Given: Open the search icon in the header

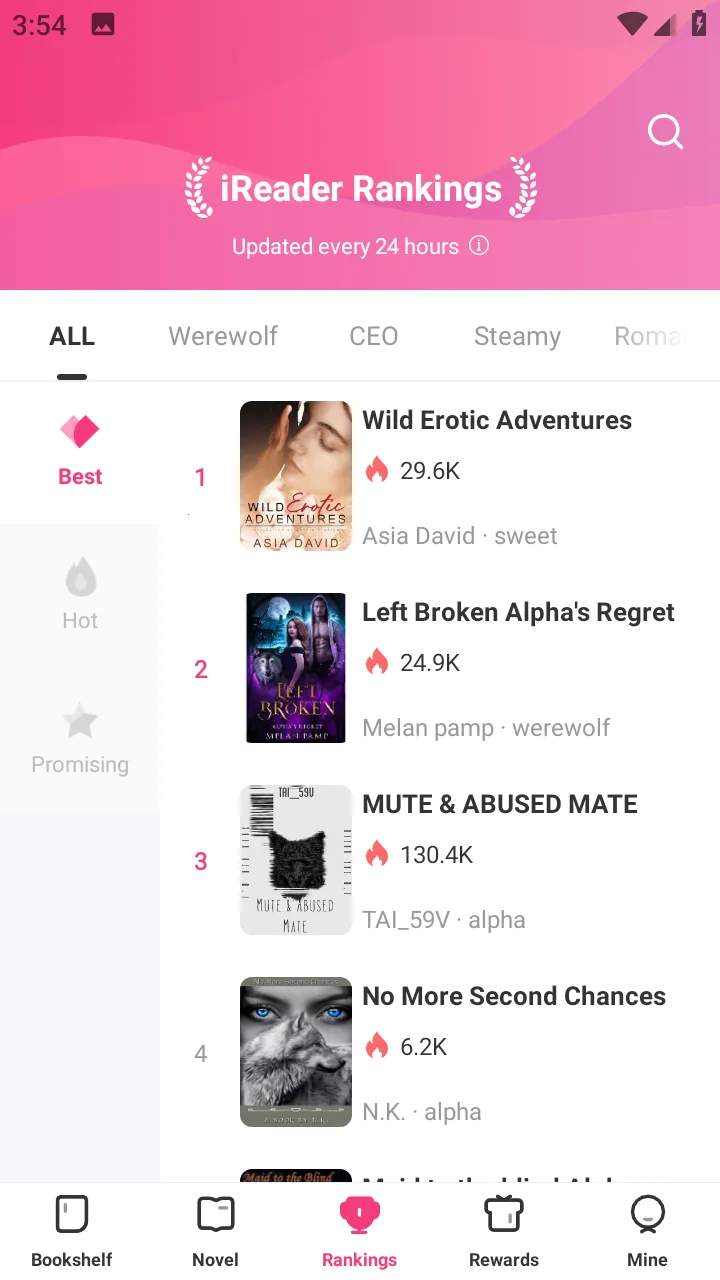Looking at the screenshot, I should [665, 131].
